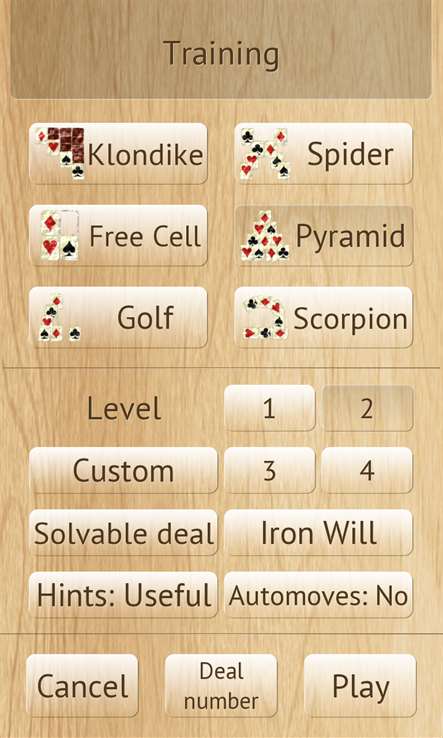
Task: Tap the Cancel button
Action: click(82, 685)
